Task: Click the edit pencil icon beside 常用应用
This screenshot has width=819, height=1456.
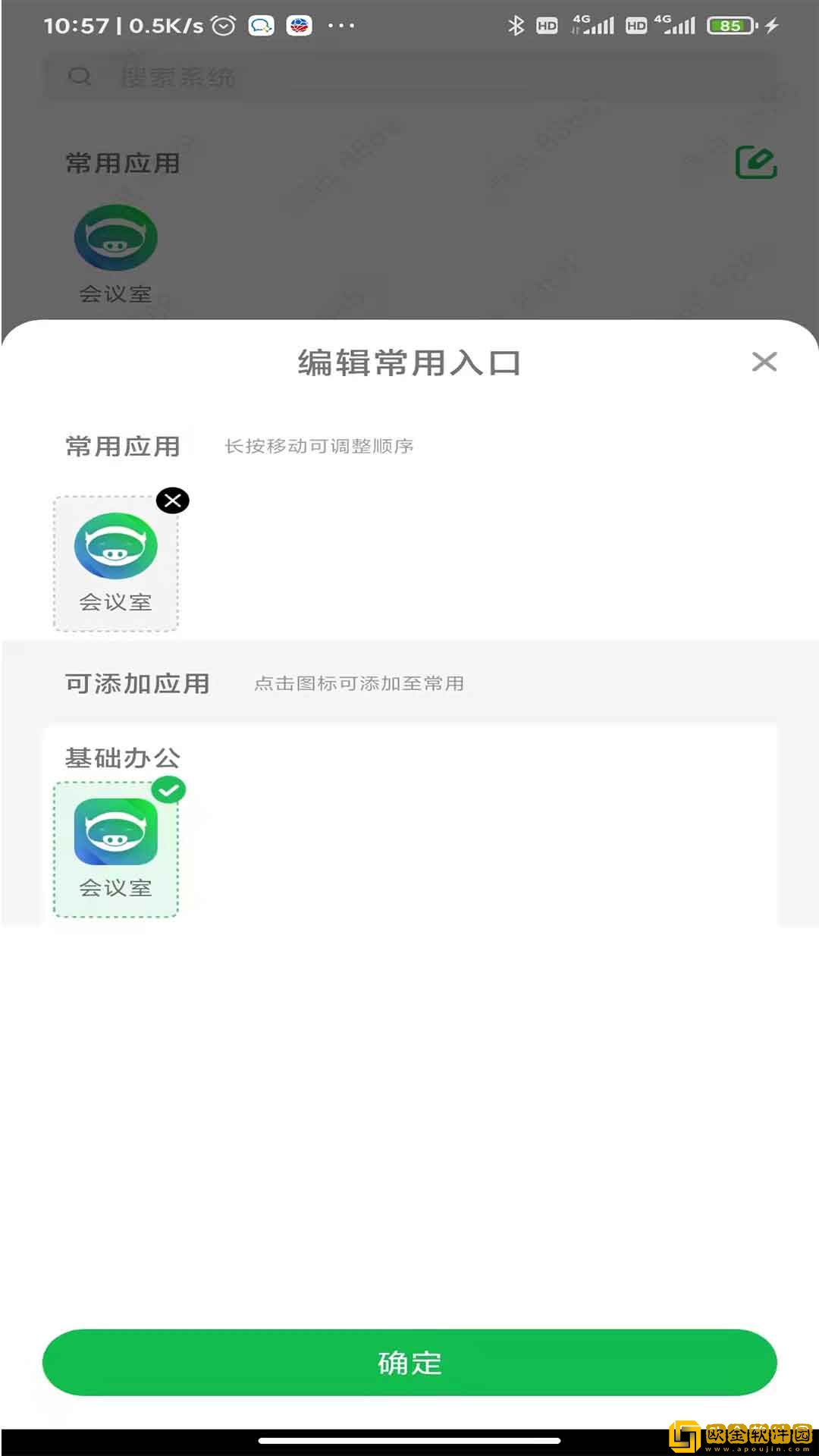Action: 757,162
